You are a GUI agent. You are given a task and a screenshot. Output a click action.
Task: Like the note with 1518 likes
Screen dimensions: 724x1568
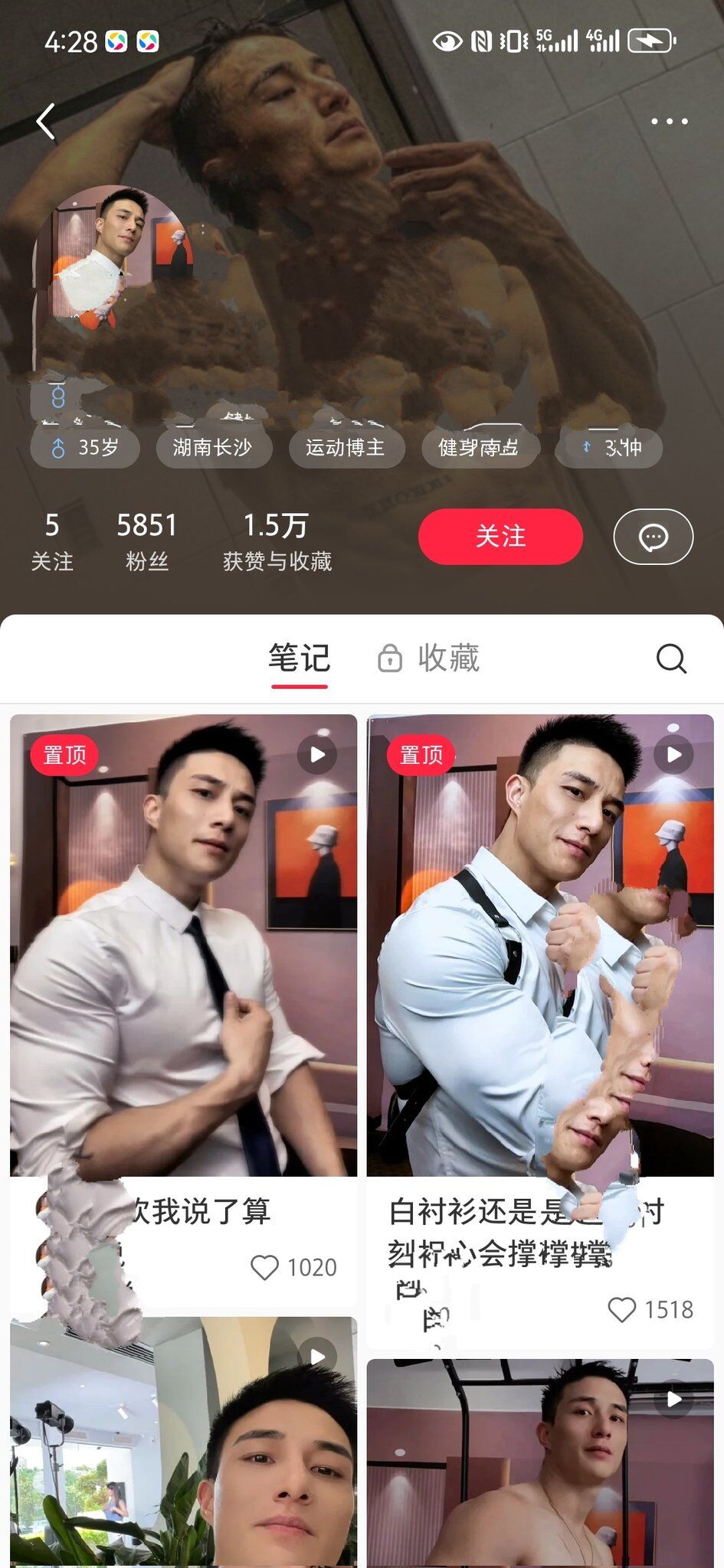point(621,1310)
